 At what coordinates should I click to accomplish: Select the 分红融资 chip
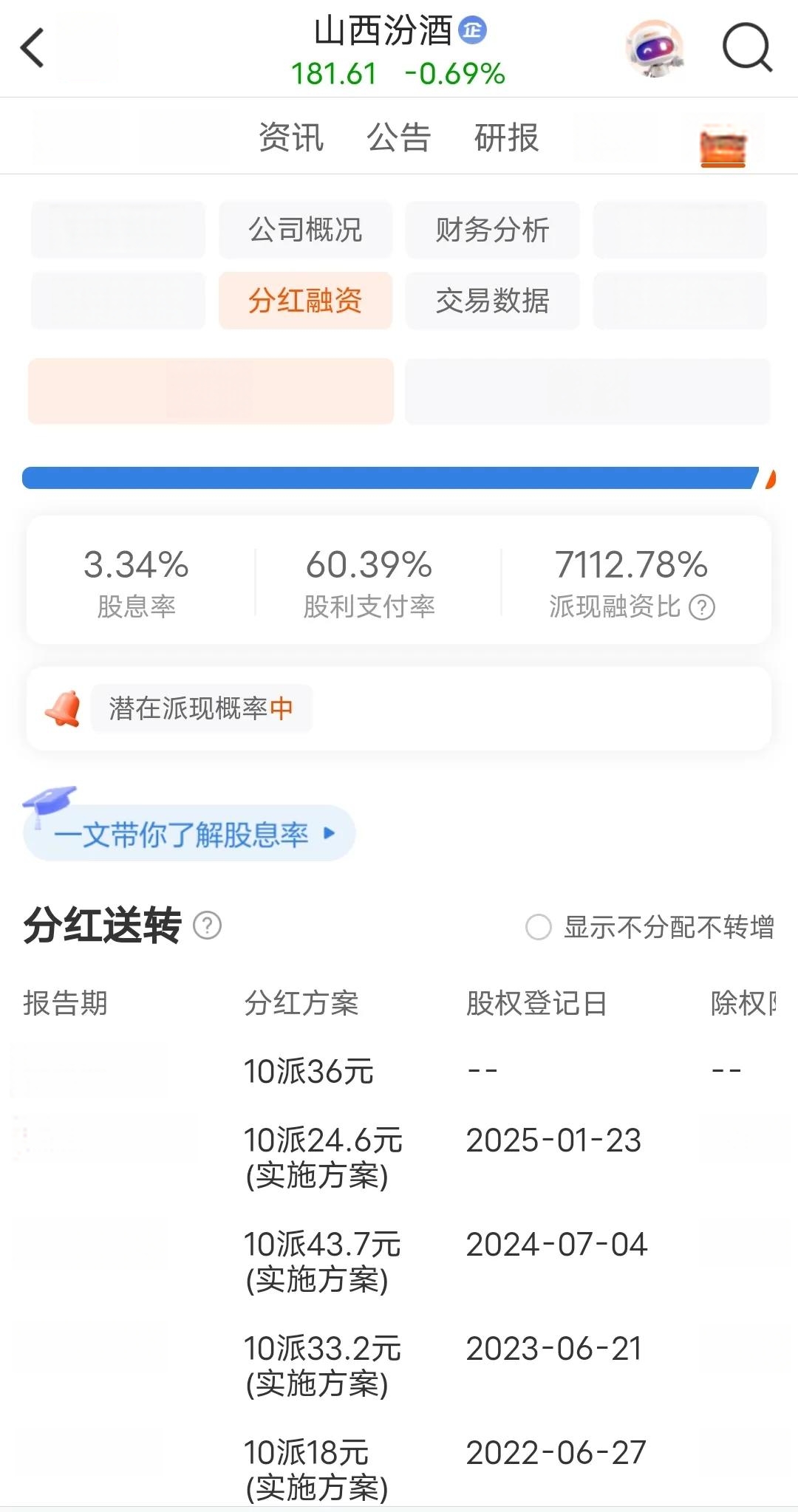pos(305,301)
